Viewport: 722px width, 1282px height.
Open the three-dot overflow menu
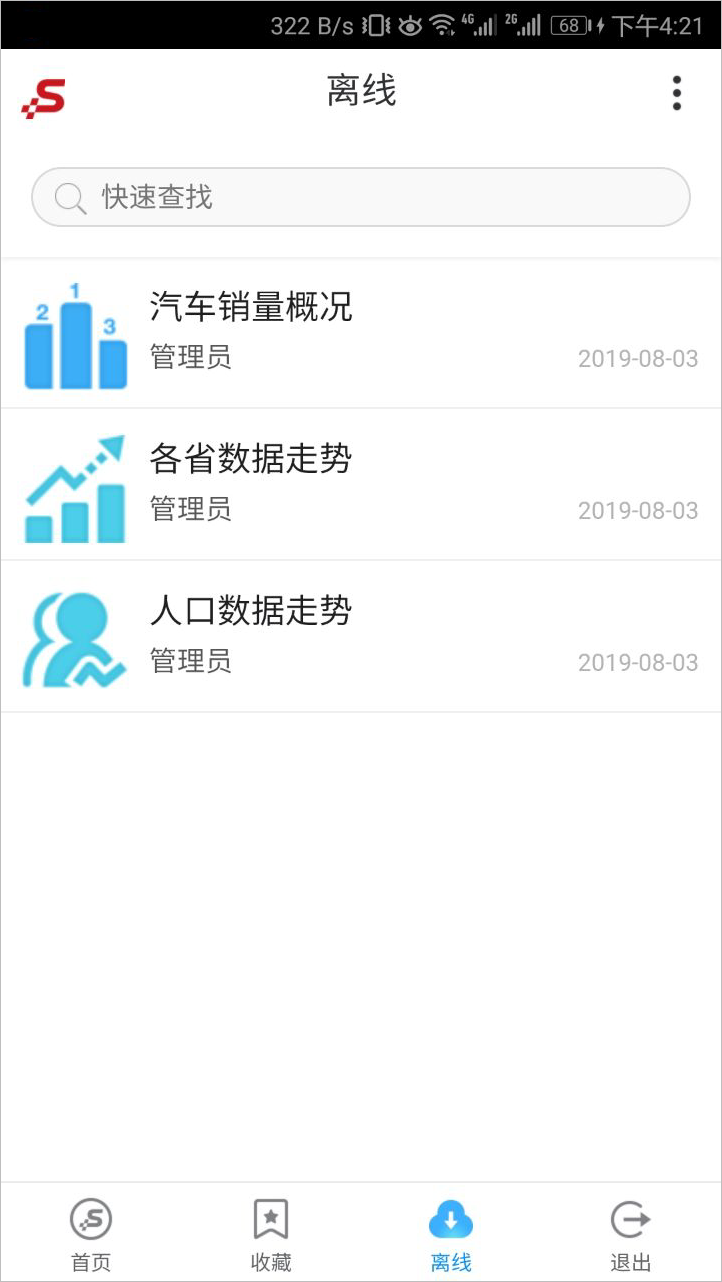click(677, 93)
